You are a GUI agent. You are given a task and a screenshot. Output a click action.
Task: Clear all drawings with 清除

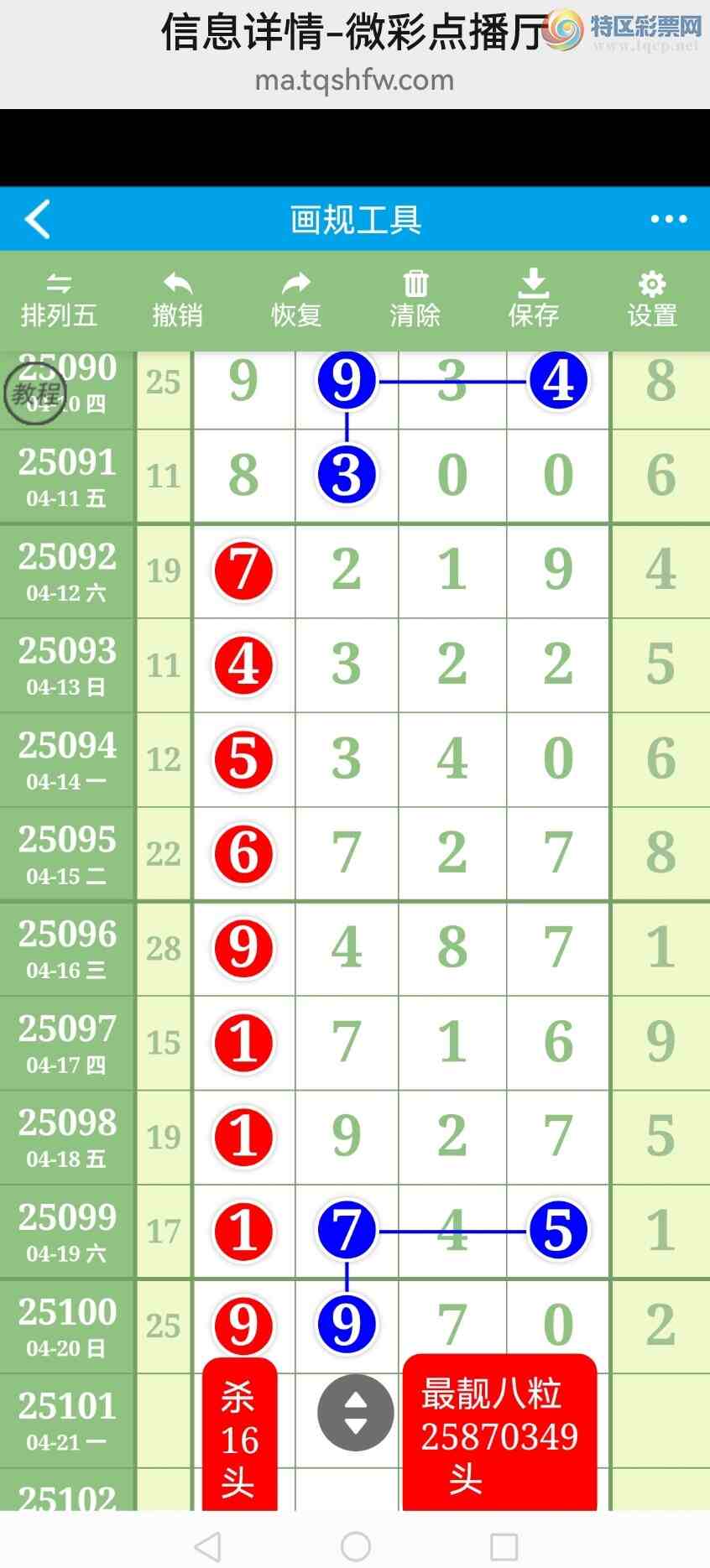pyautogui.click(x=415, y=300)
